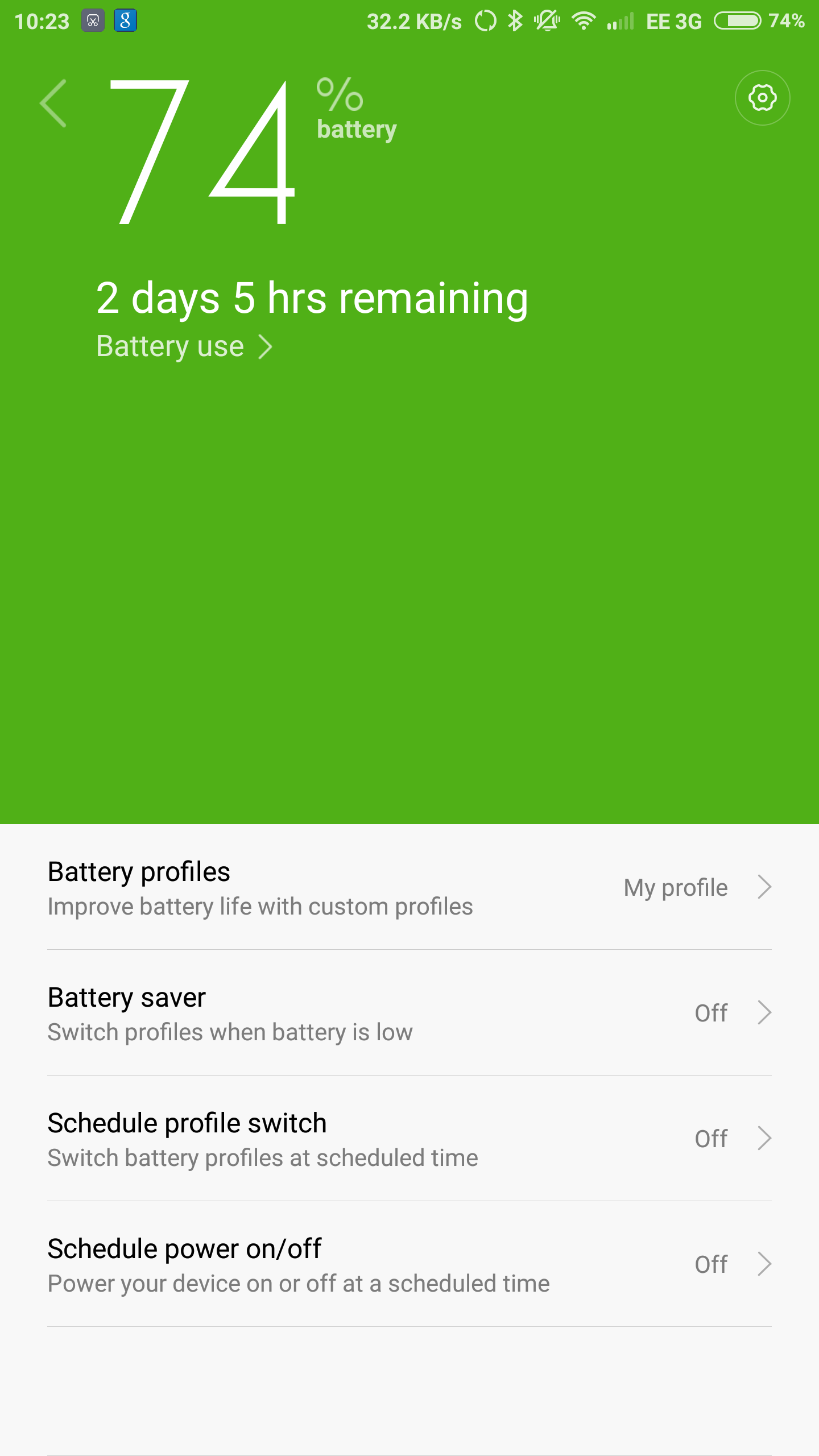Open Battery profiles settings
819x1456 pixels.
(x=409, y=888)
